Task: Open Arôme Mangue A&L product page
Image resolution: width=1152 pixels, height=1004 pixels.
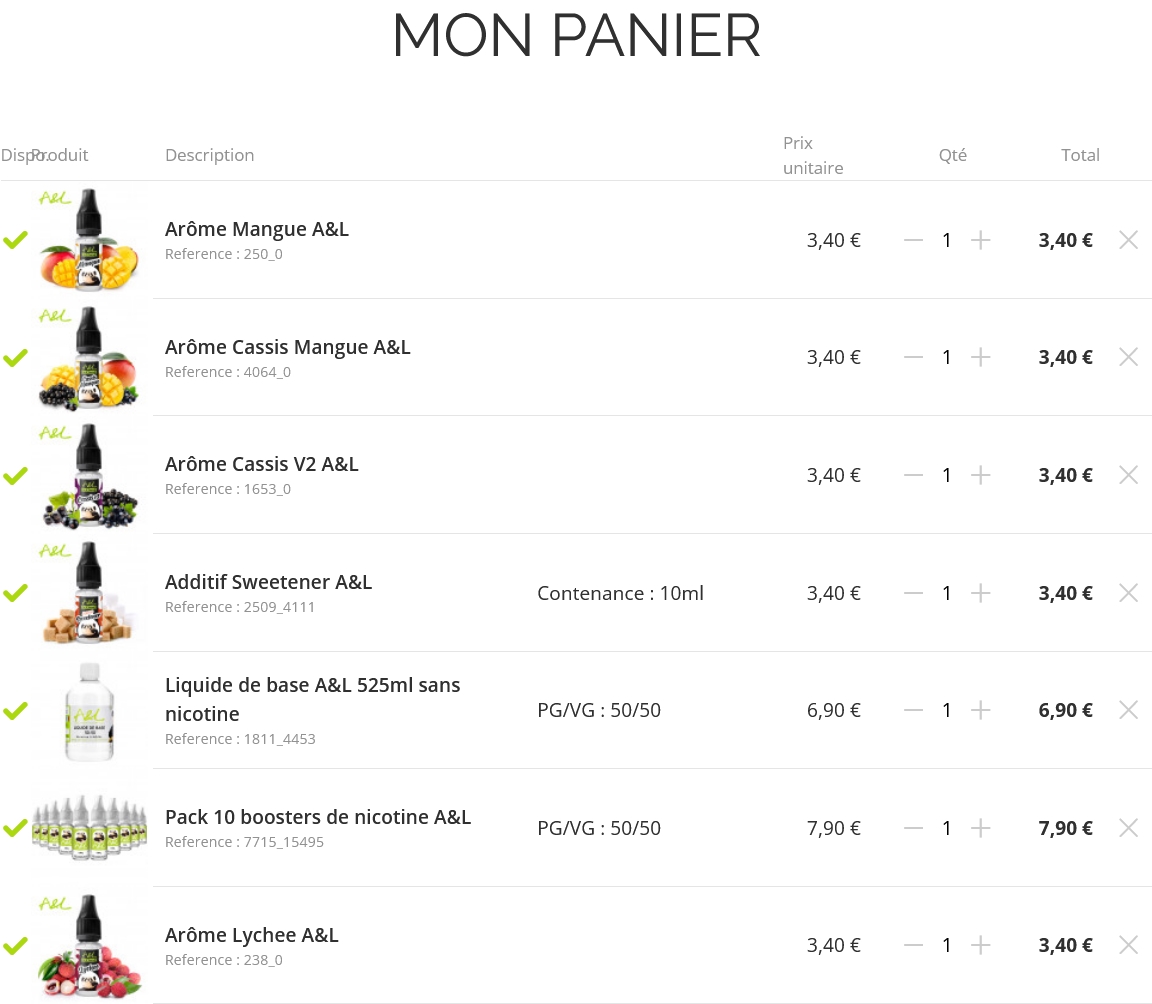Action: pyautogui.click(x=256, y=229)
